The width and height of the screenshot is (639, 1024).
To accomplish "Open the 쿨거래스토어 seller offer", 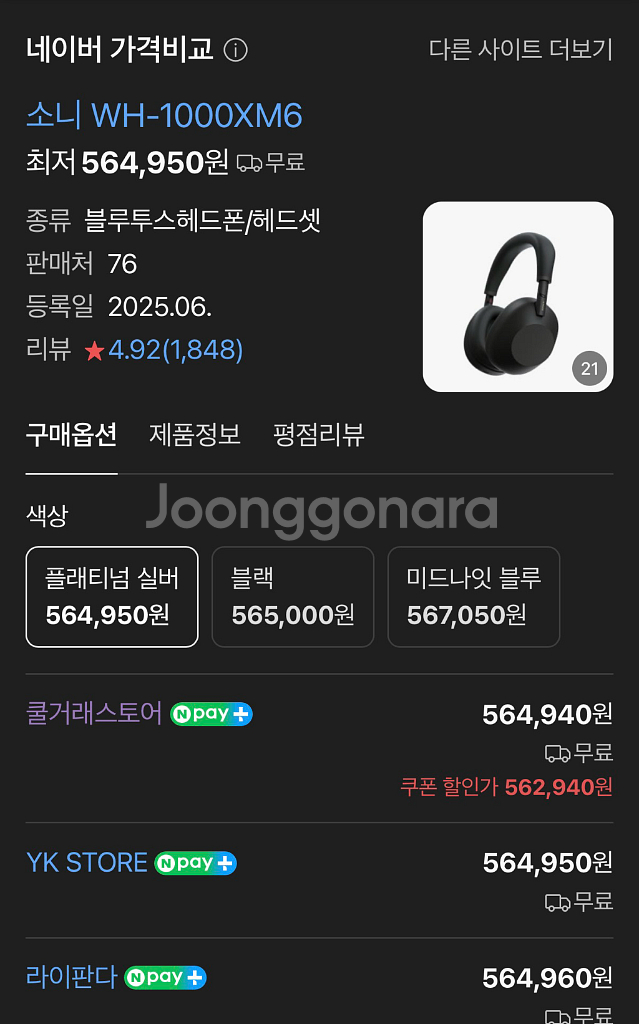I will click(x=94, y=714).
